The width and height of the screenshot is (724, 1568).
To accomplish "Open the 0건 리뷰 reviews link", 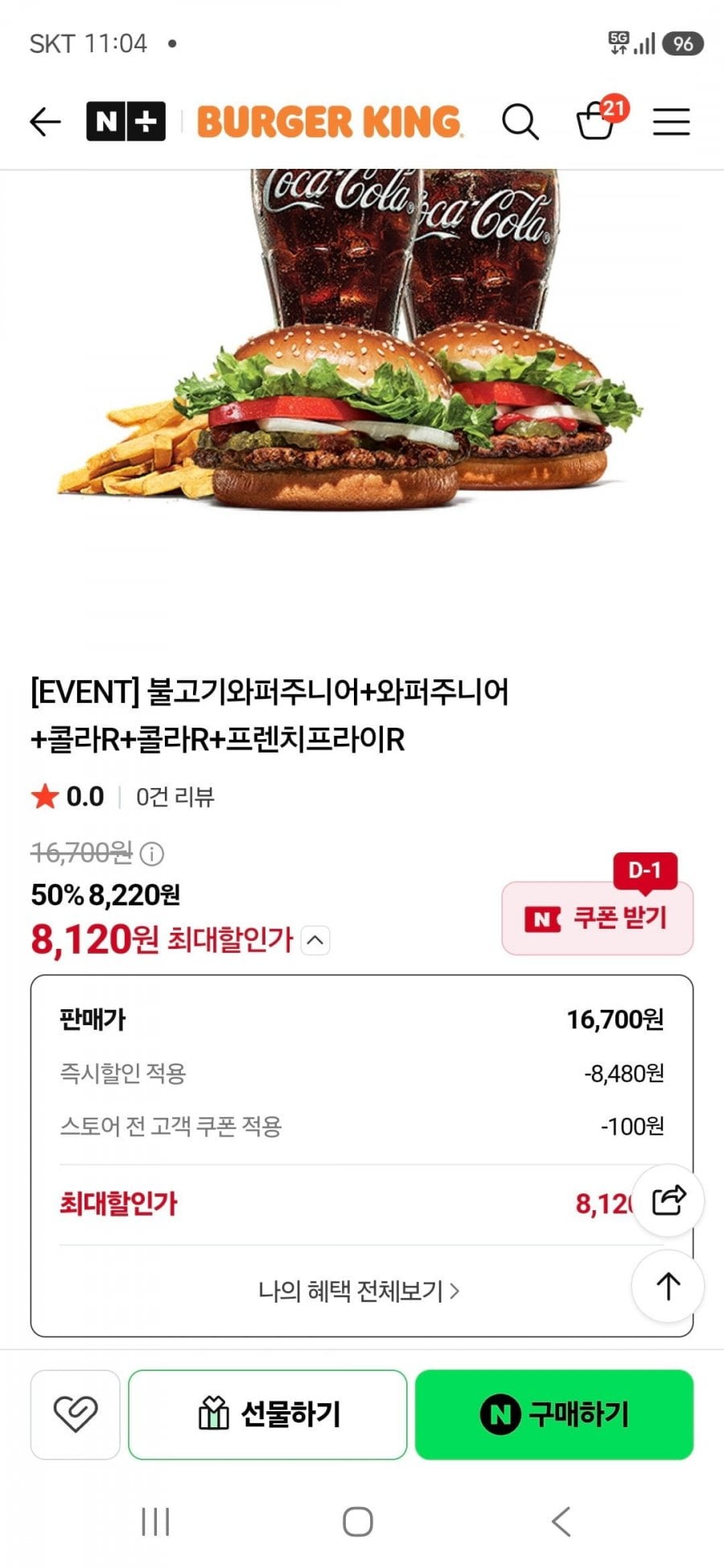I will point(175,797).
